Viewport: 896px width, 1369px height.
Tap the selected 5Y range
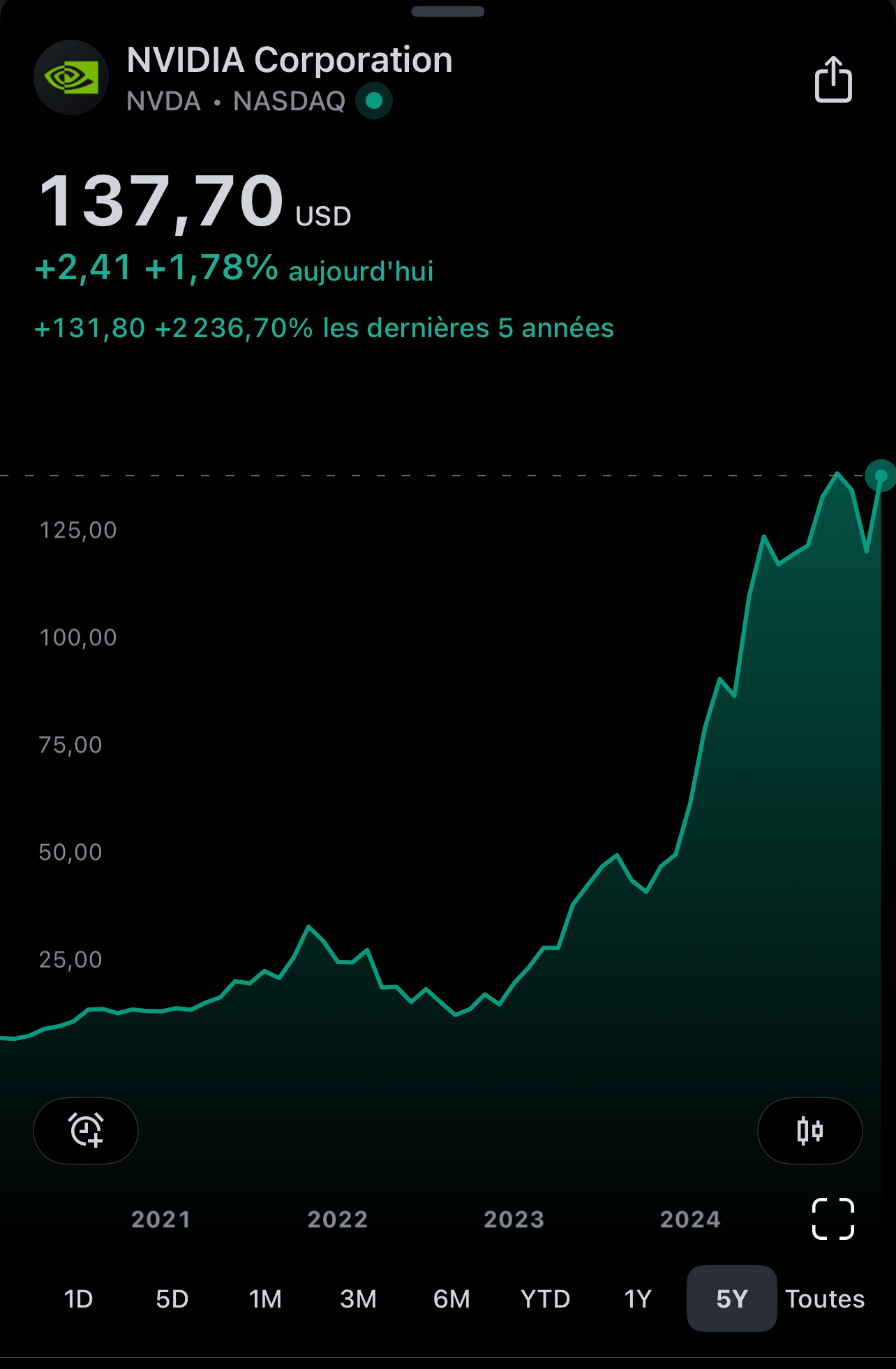[x=731, y=1298]
